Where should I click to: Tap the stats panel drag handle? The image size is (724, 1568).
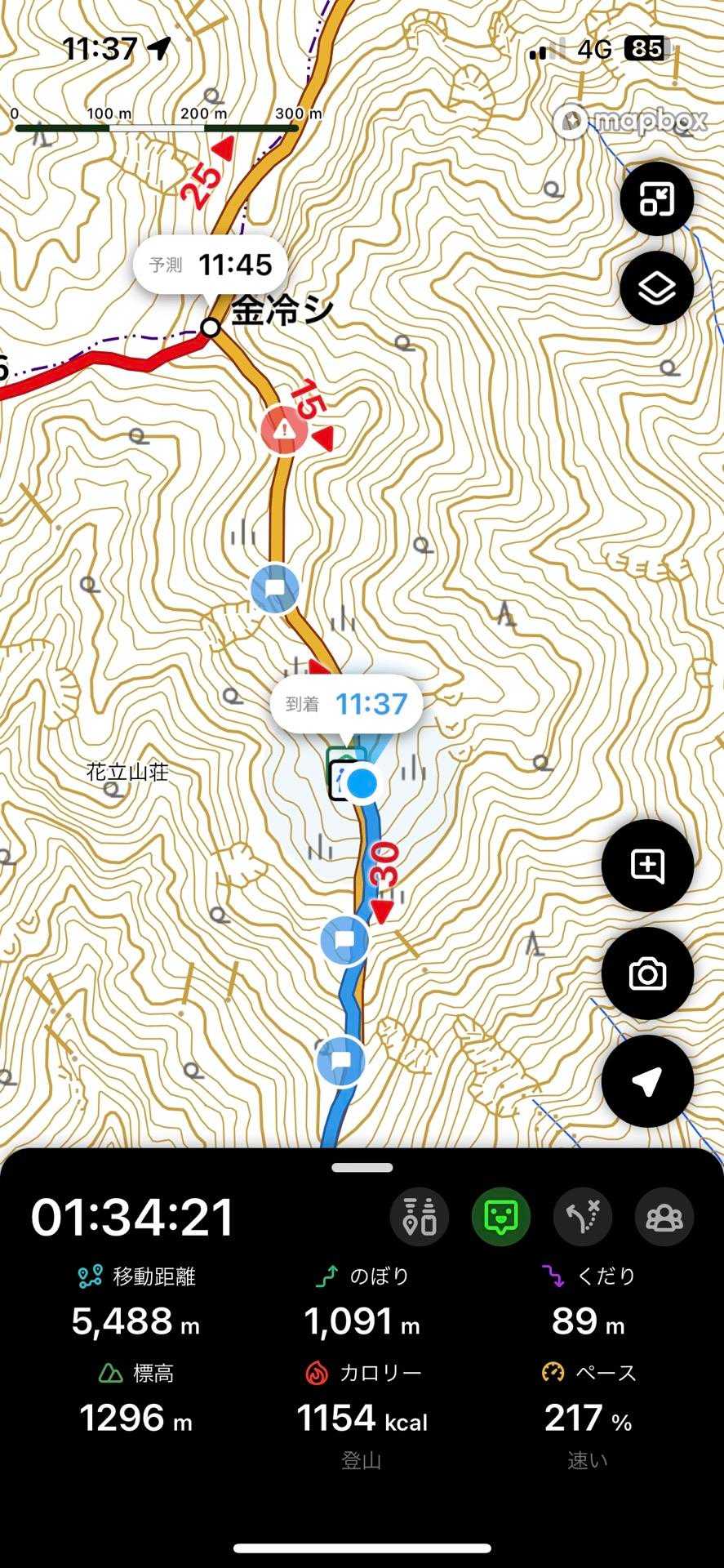(362, 1168)
